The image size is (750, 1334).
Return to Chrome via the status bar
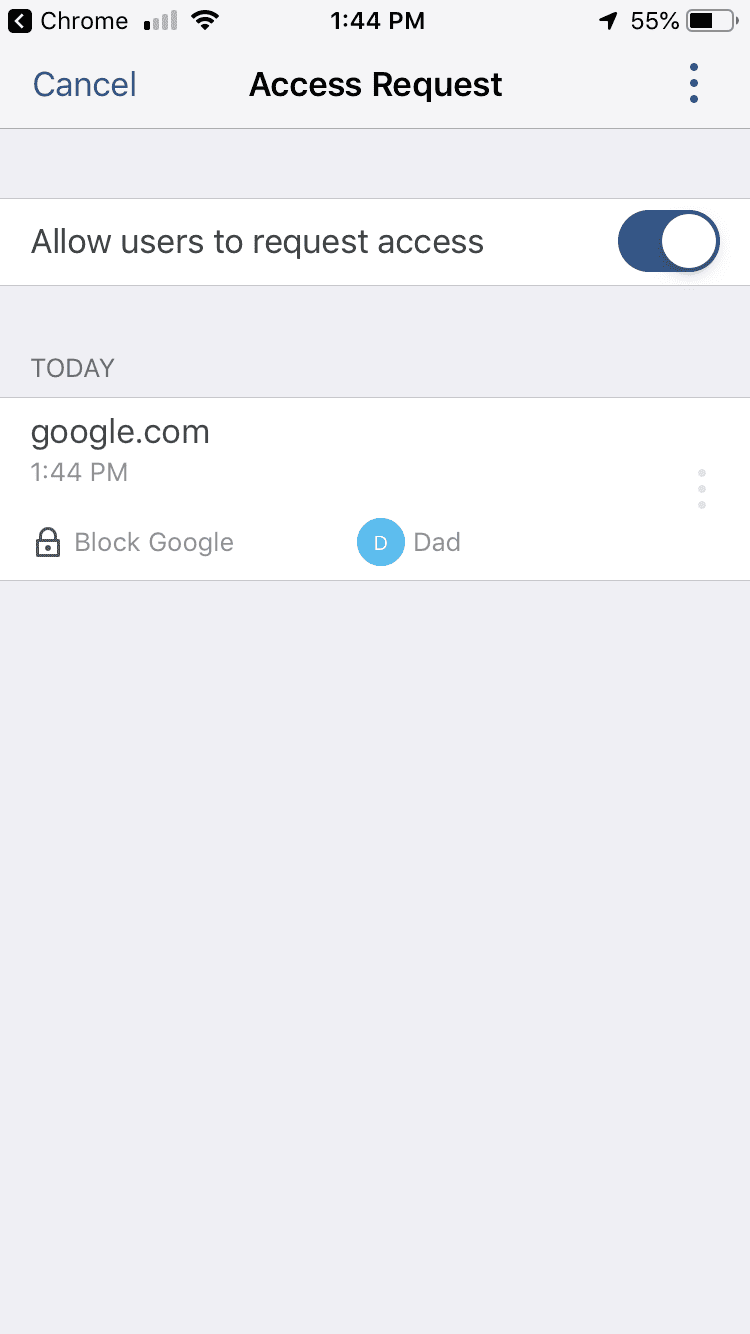coord(68,21)
